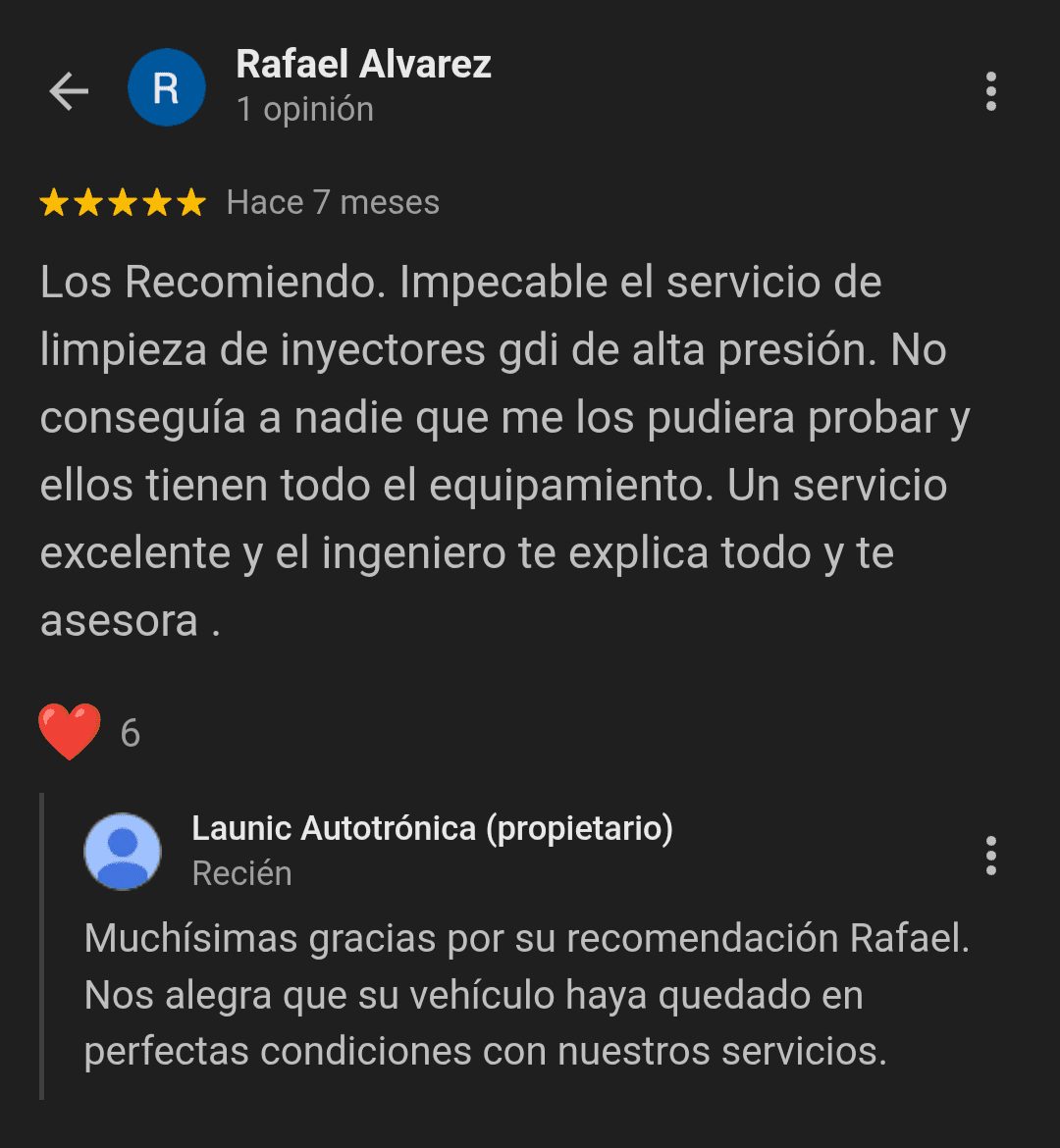Click 'Hace 7 meses' timestamp
Image resolution: width=1060 pixels, height=1148 pixels.
pyautogui.click(x=333, y=202)
